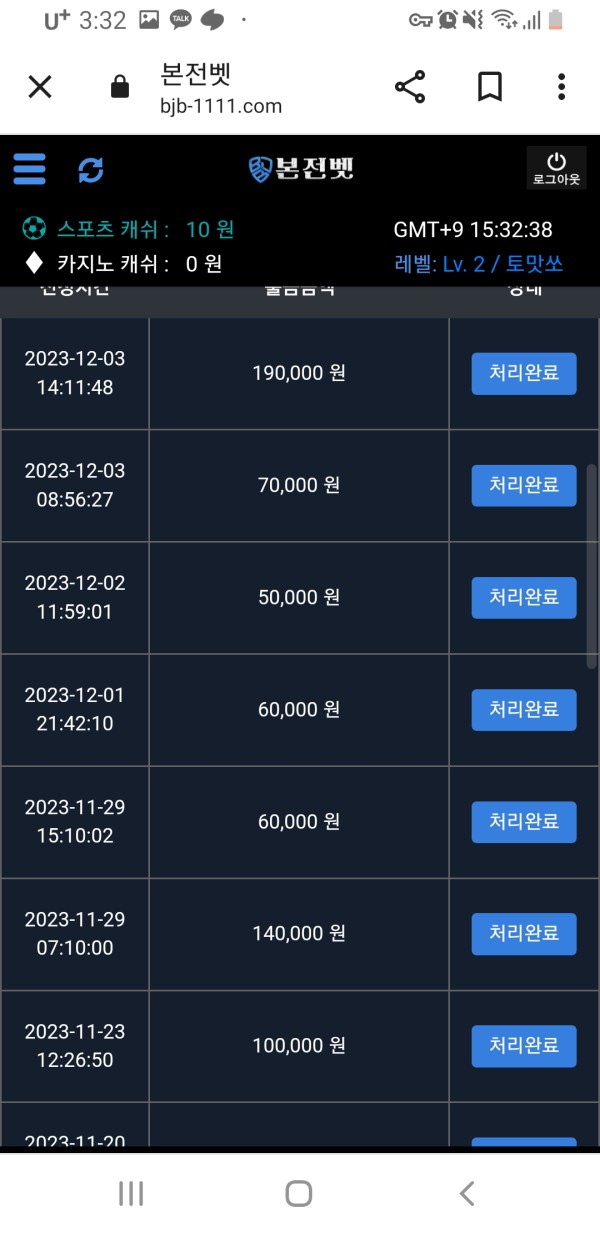This screenshot has width=600, height=1233.
Task: Bookmark this page
Action: click(489, 88)
